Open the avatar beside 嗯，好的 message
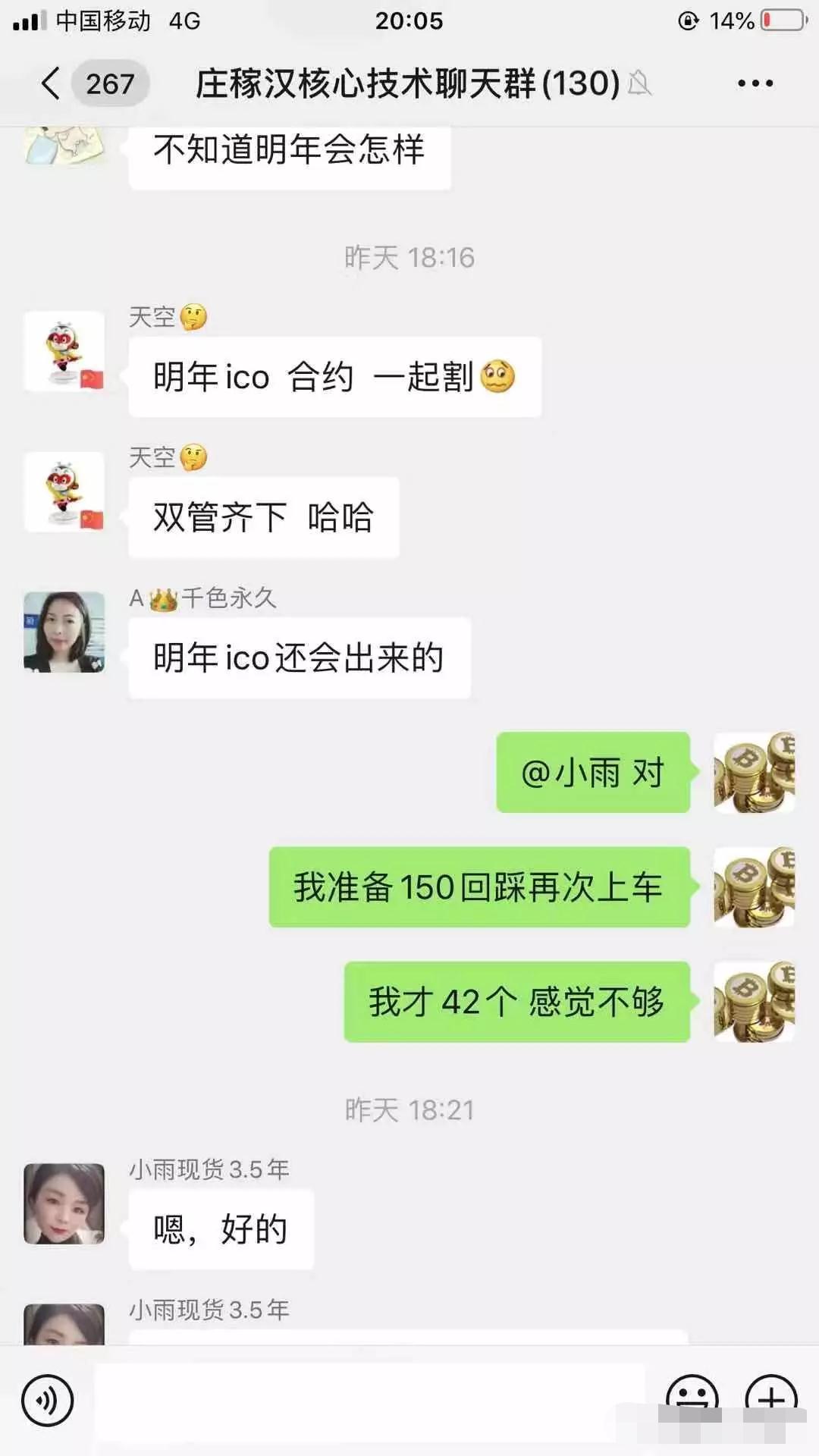Image resolution: width=819 pixels, height=1456 pixels. 64,1203
